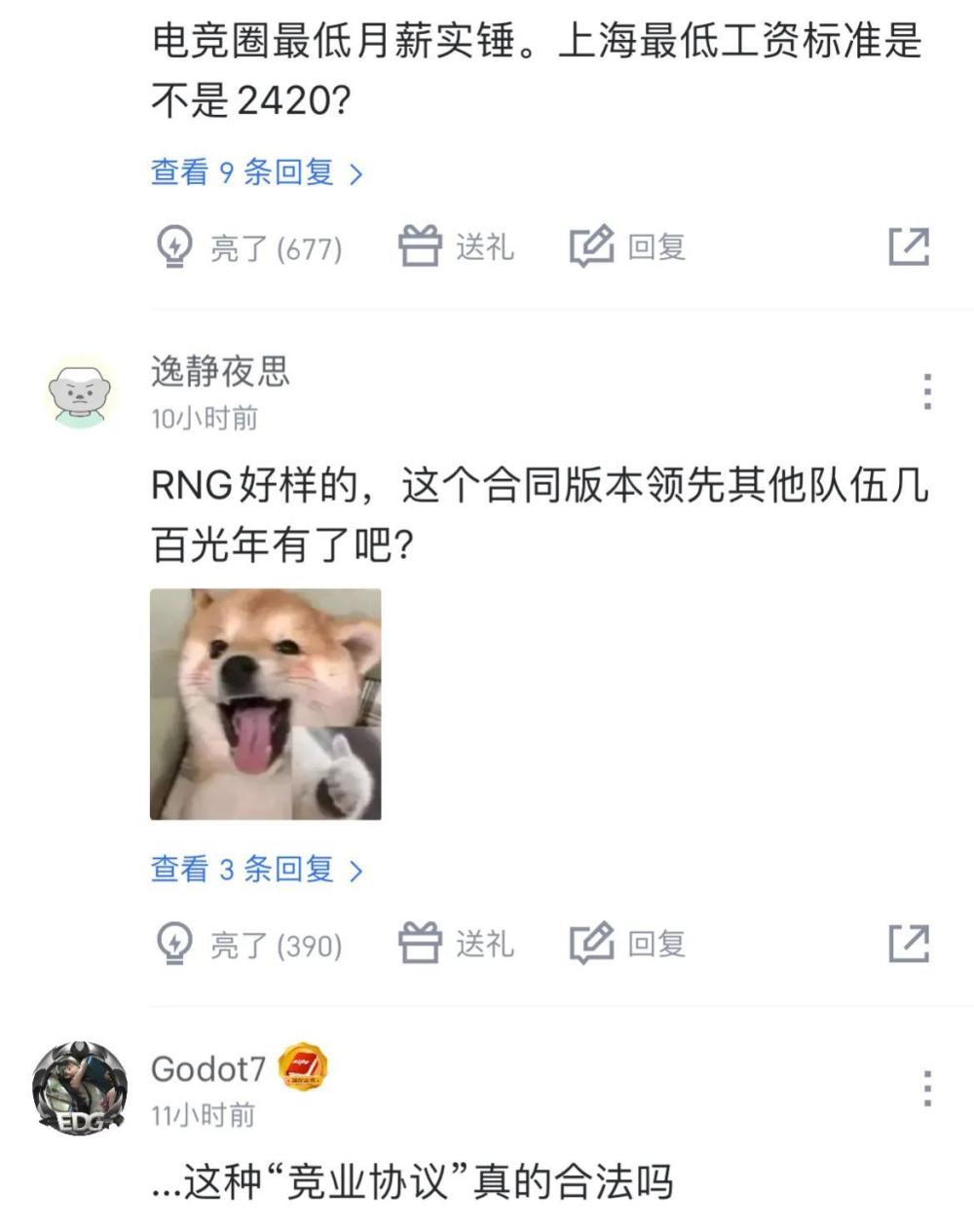Send a gift (送礼) beside 亮了 (390)
The image size is (974, 1232).
click(456, 944)
